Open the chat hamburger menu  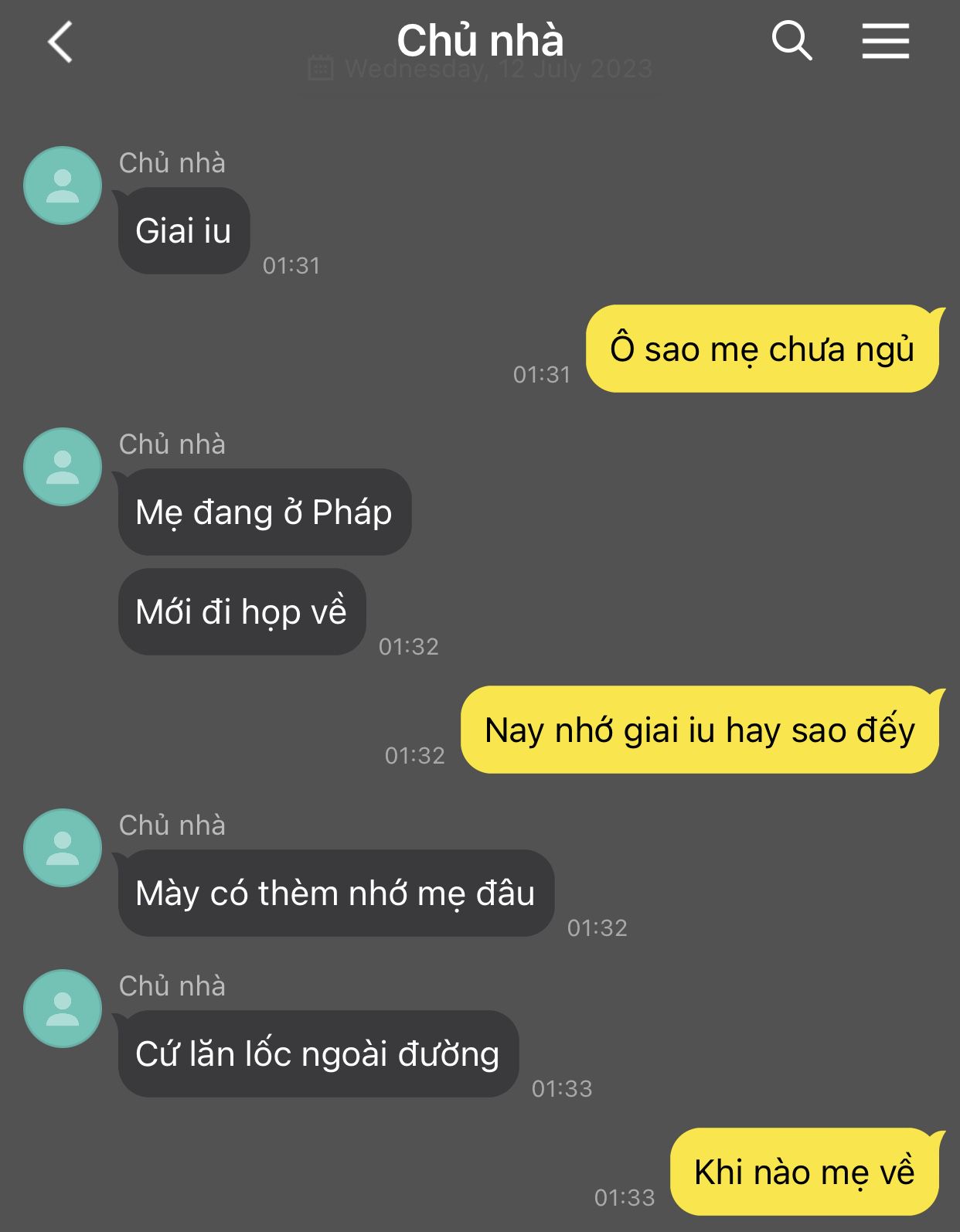pos(885,41)
